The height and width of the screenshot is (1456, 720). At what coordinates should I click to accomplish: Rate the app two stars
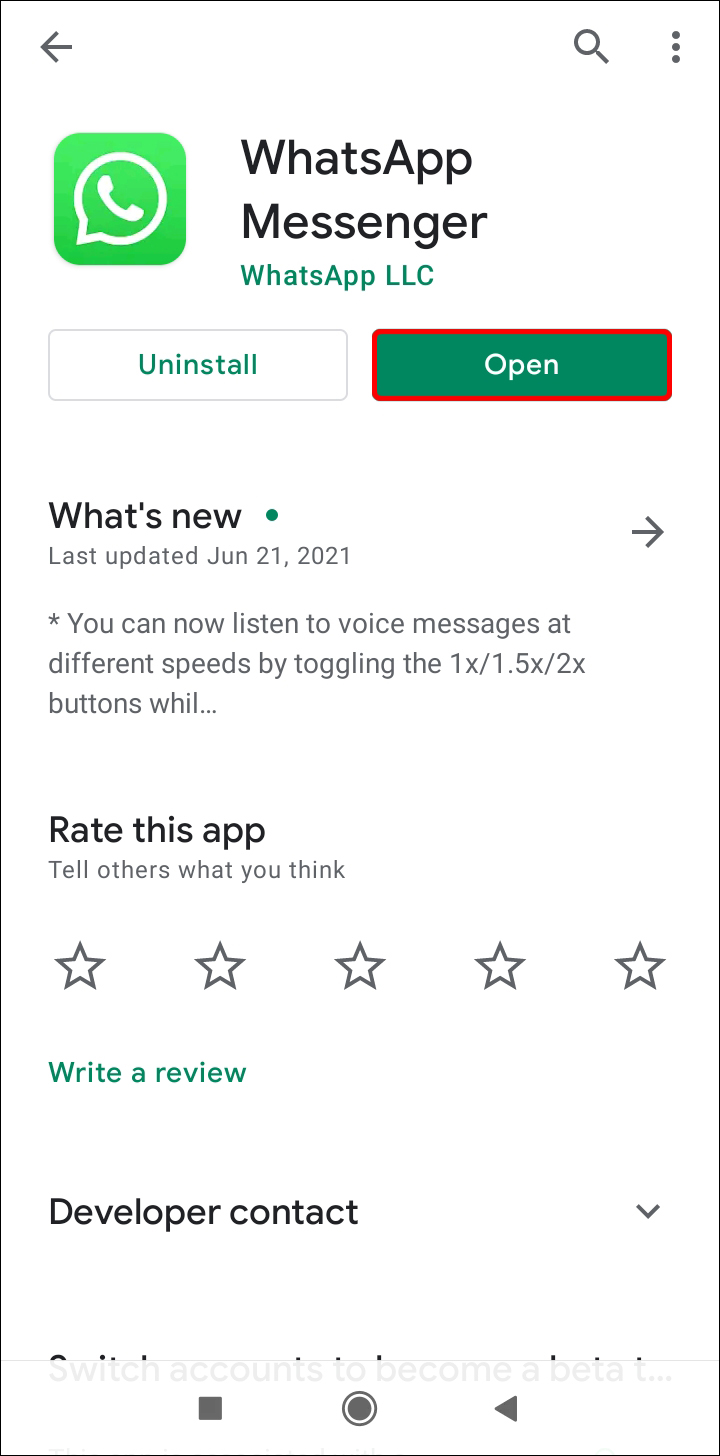click(x=219, y=967)
